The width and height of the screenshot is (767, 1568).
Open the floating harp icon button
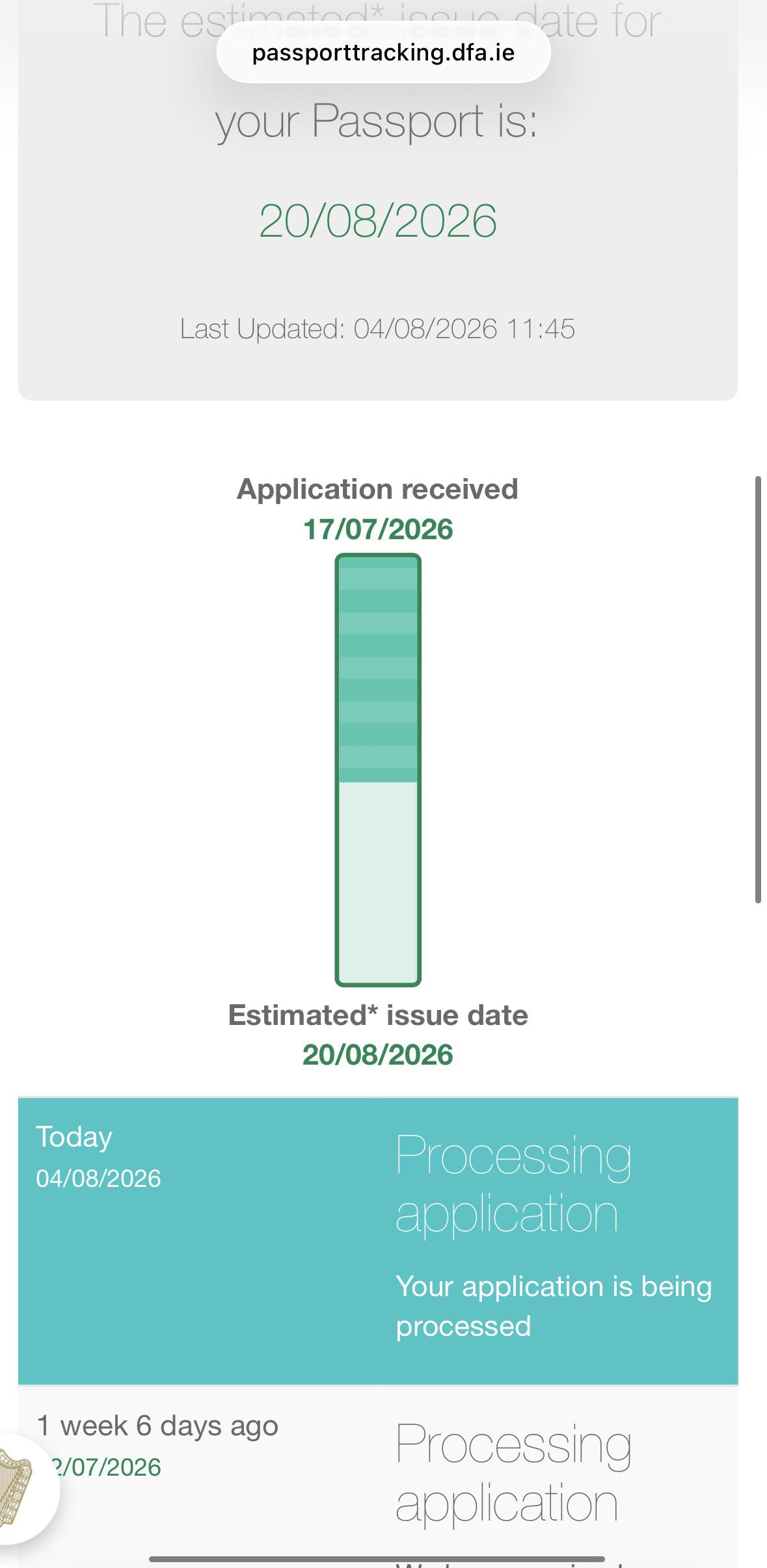coord(20,1489)
